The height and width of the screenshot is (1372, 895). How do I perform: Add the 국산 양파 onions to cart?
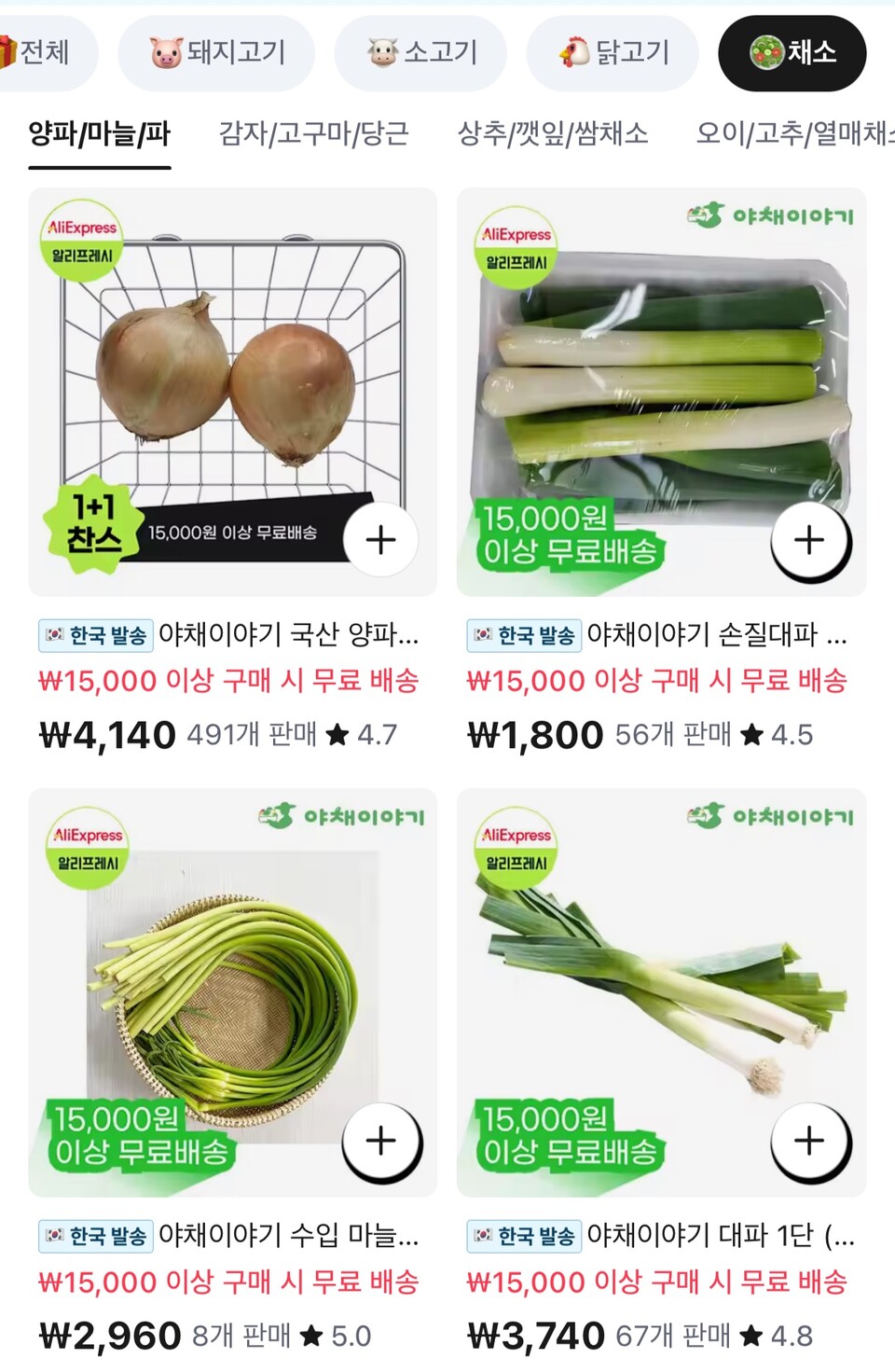(379, 538)
